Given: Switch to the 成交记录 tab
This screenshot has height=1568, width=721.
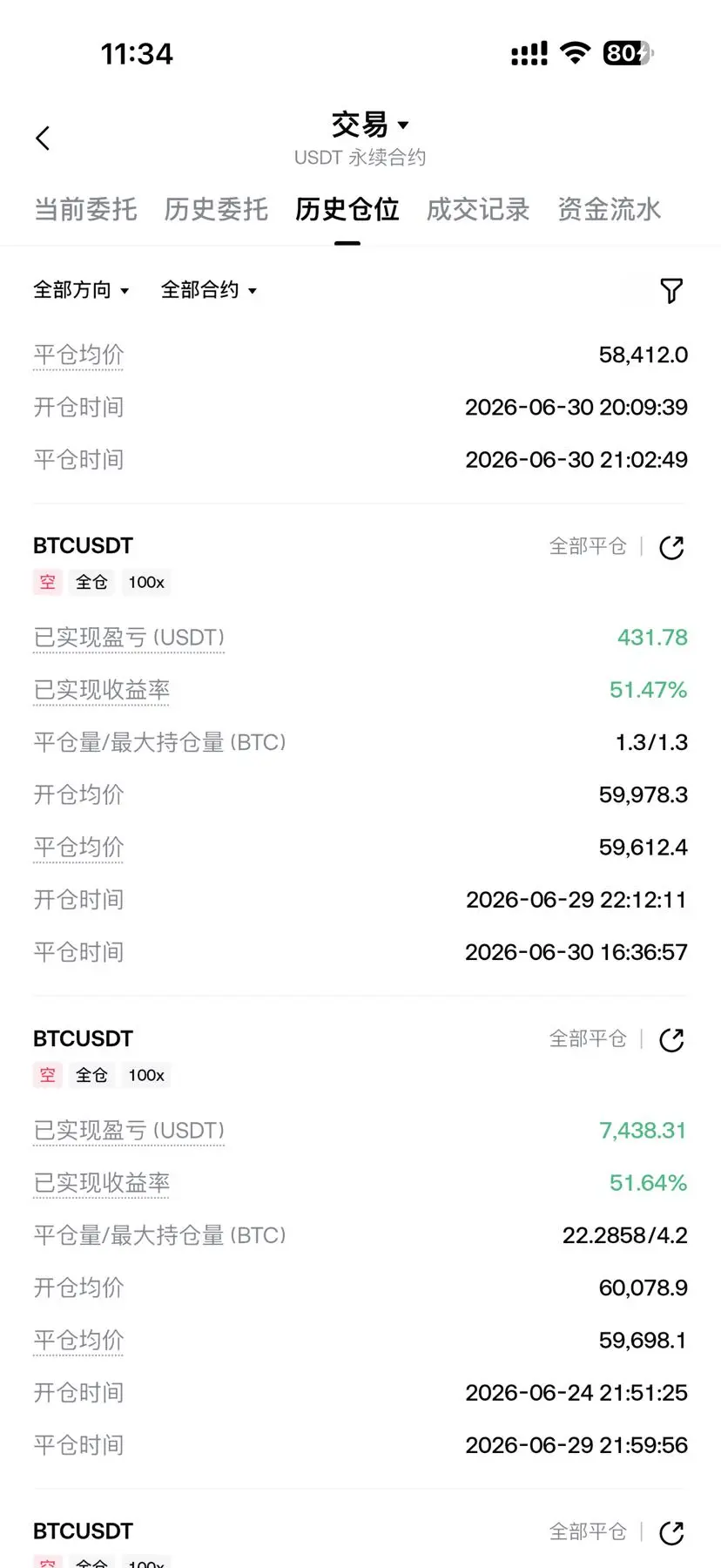Looking at the screenshot, I should [478, 209].
